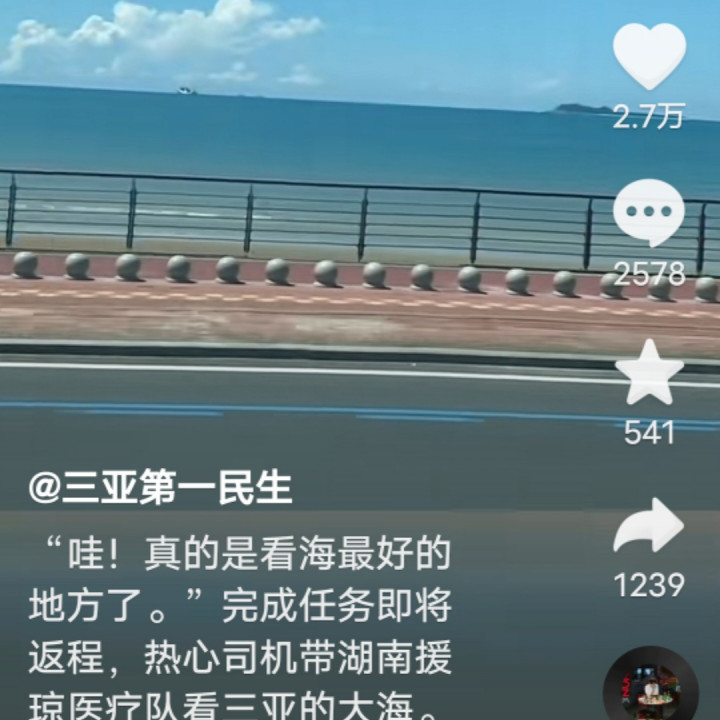The height and width of the screenshot is (720, 720).
Task: Favorite the video with the star icon
Action: [x=649, y=372]
